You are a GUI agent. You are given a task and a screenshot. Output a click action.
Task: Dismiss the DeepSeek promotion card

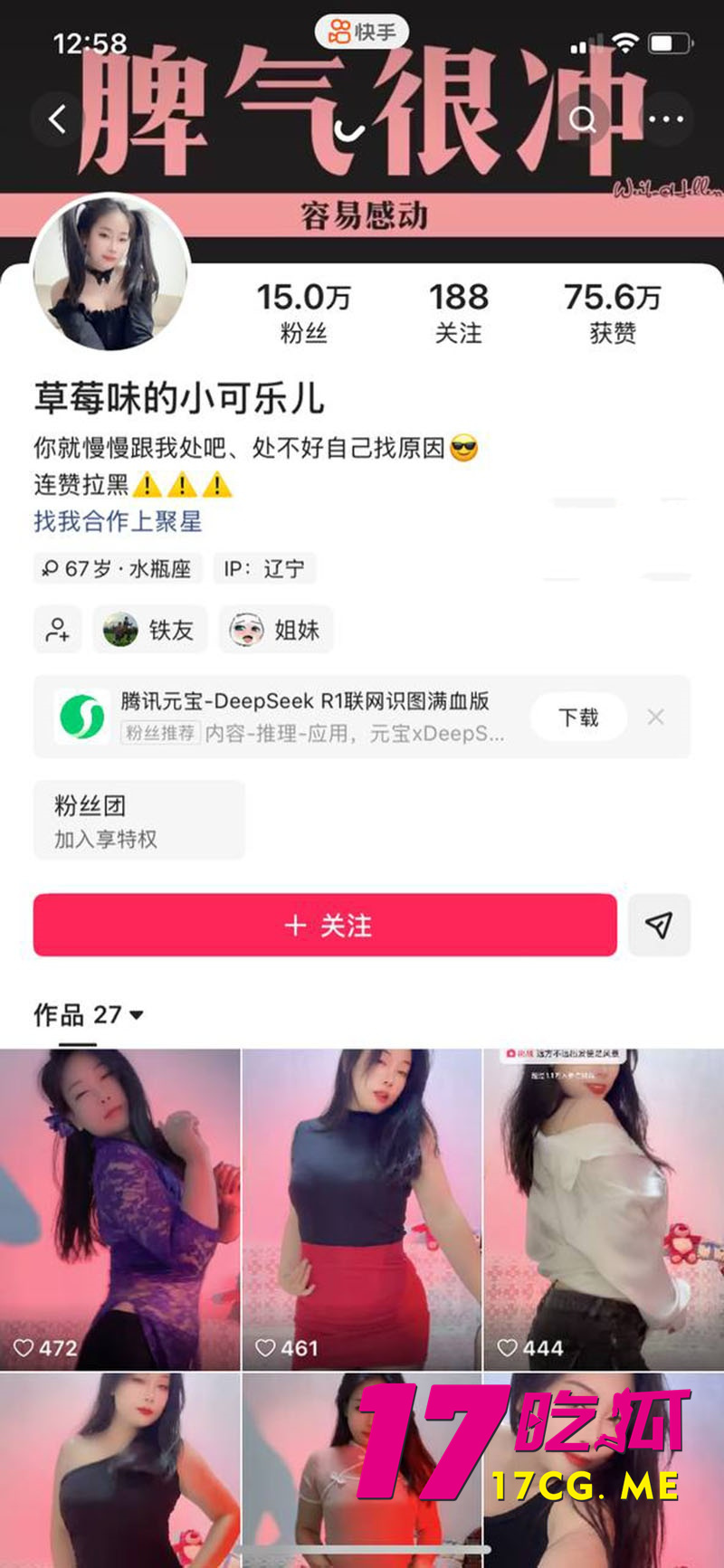coord(657,717)
